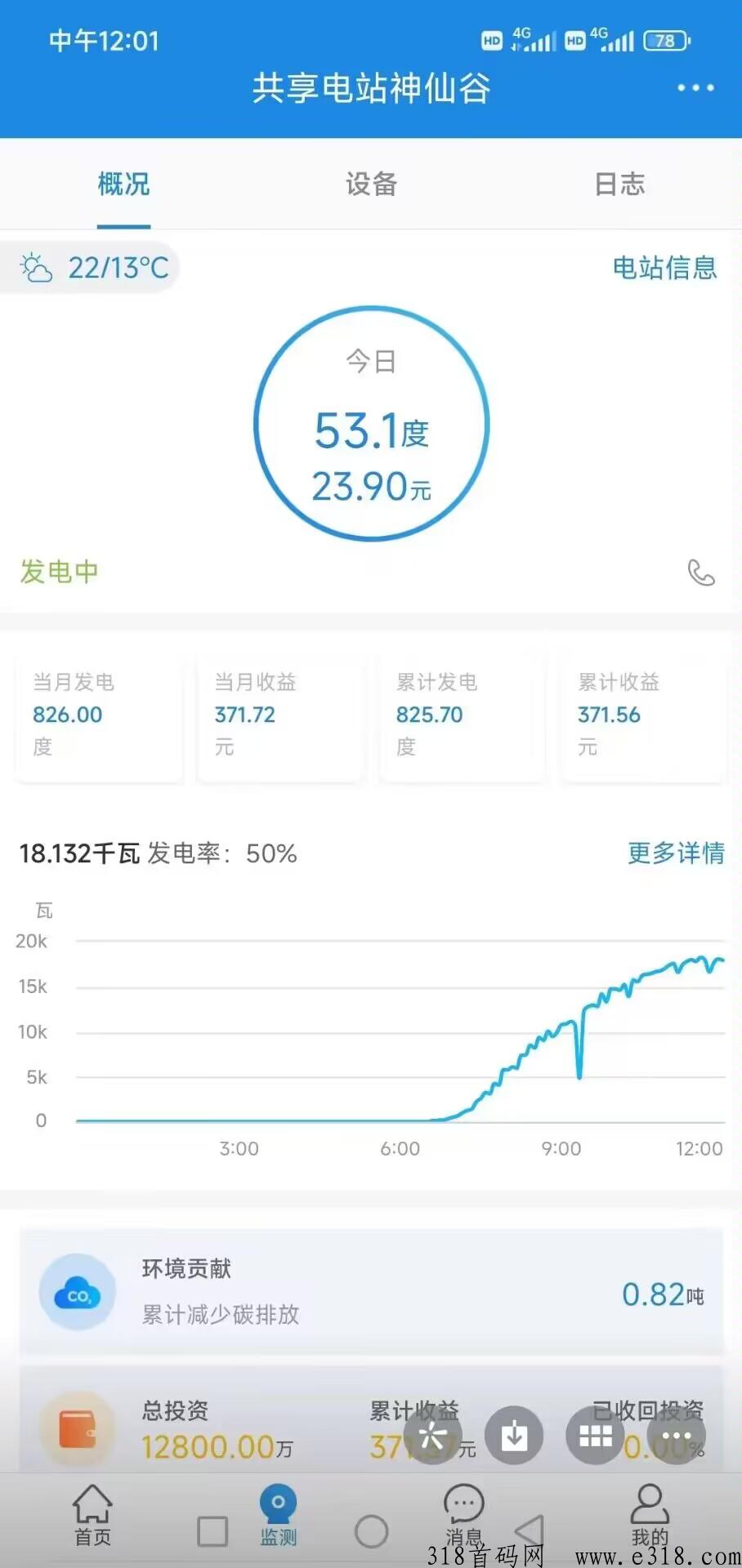The height and width of the screenshot is (1568, 742).
Task: Tap the phone call icon
Action: (701, 572)
